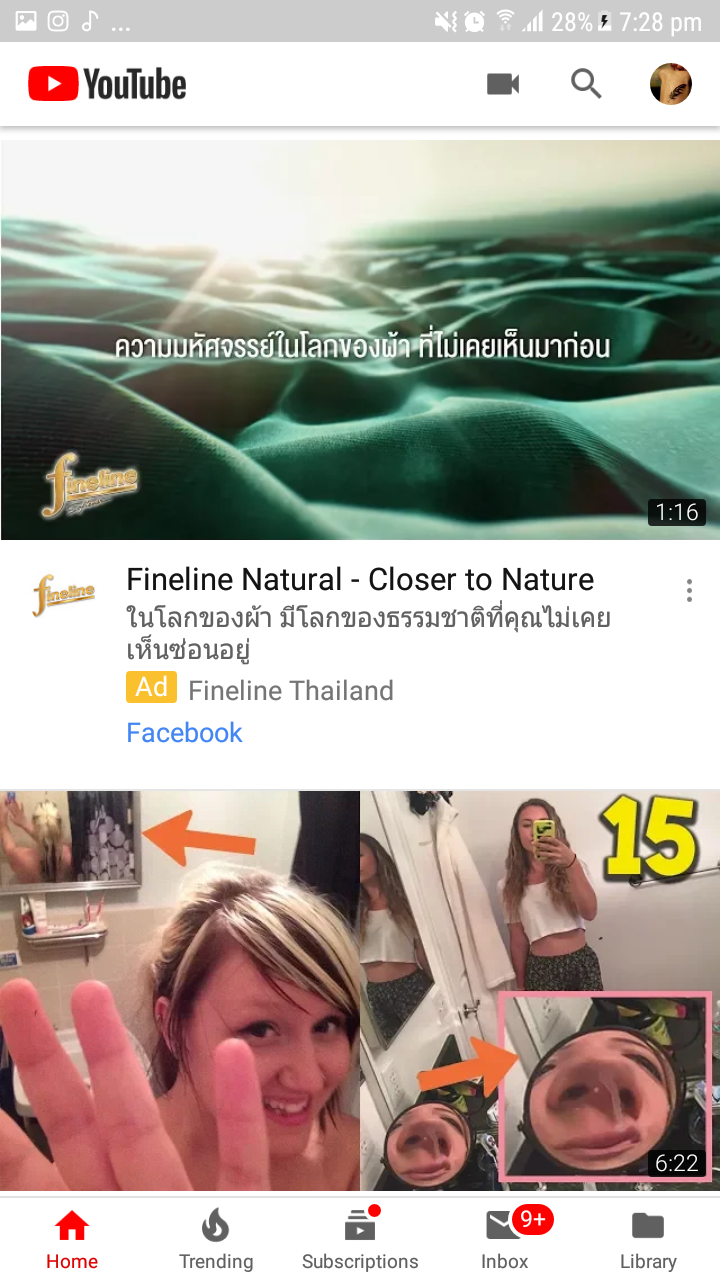Open the ad's three-dot options menu
The image size is (720, 1280).
[689, 590]
